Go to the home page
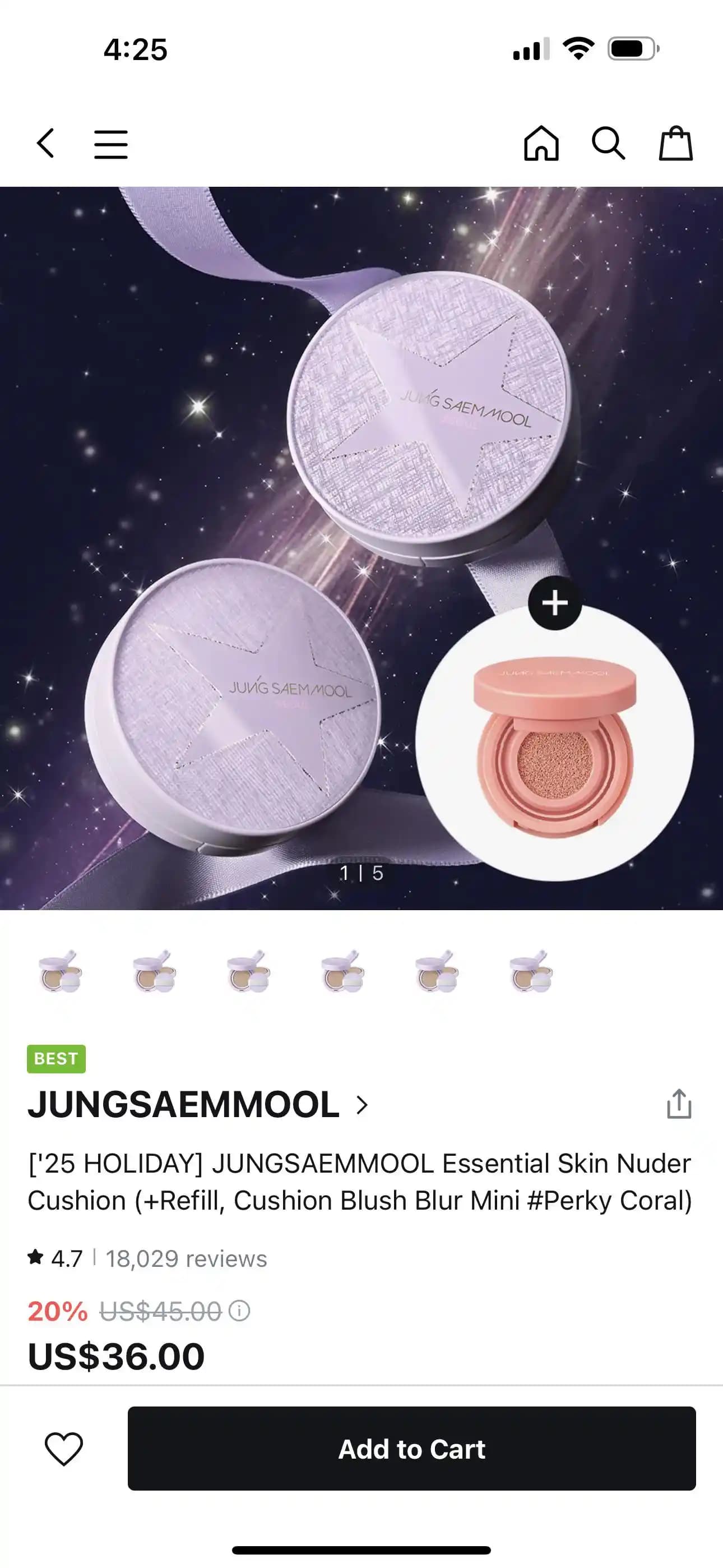This screenshot has width=723, height=1568. pyautogui.click(x=541, y=144)
